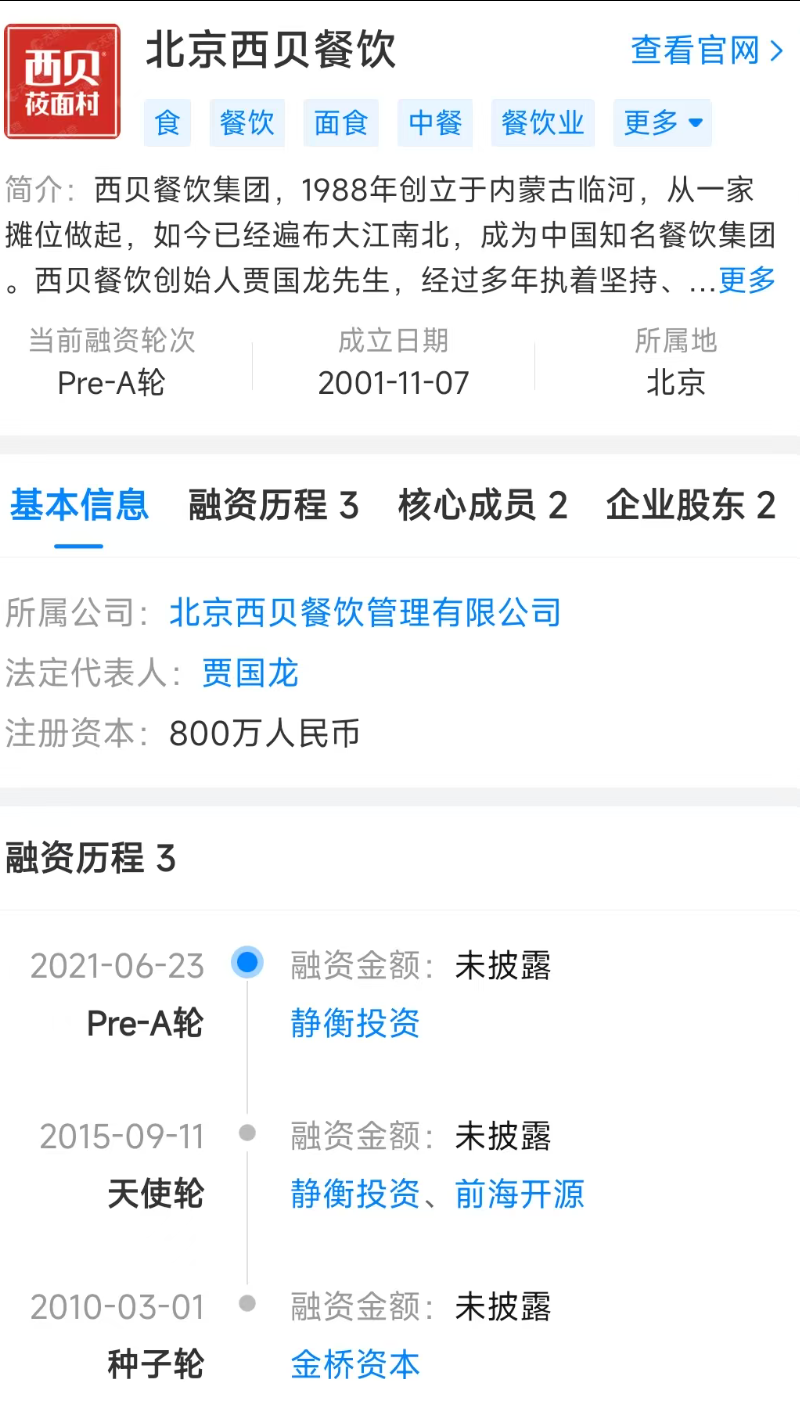View legal representative 贾国龙
800x1428 pixels.
pyautogui.click(x=250, y=673)
